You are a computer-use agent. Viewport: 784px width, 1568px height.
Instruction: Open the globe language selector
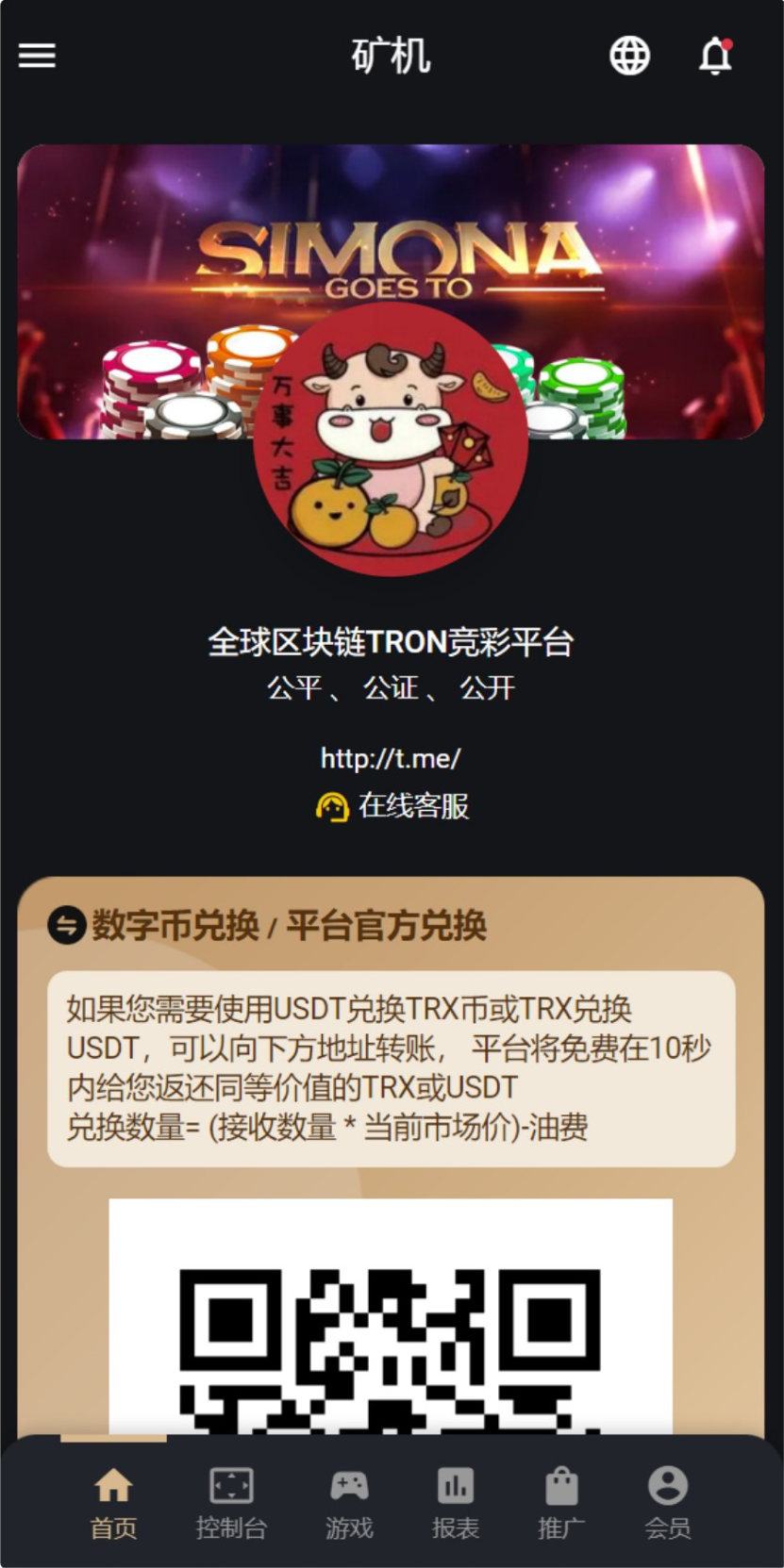pos(629,56)
